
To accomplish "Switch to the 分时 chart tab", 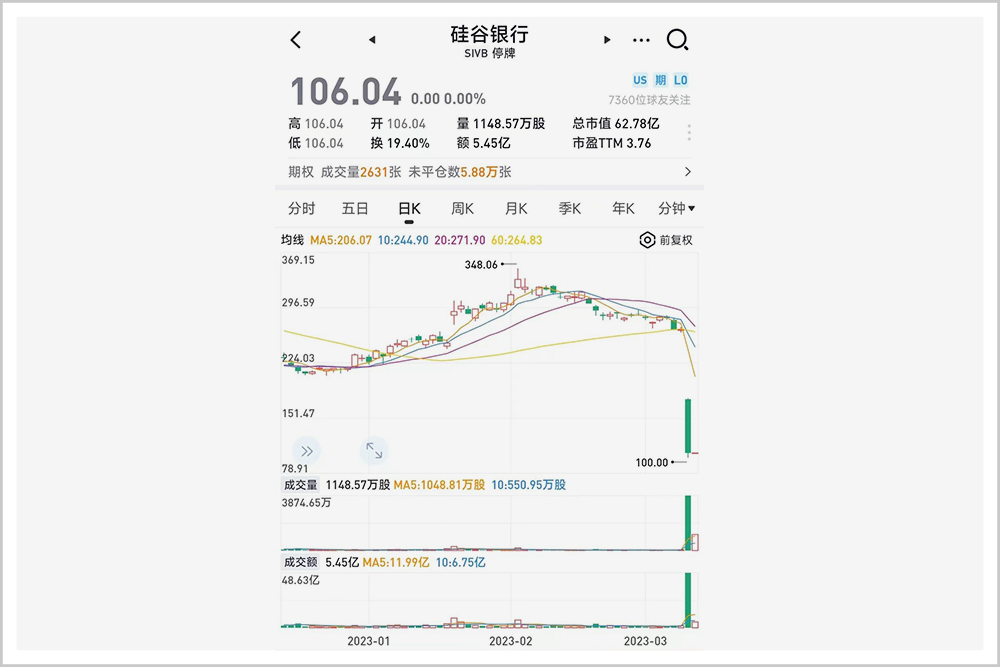I will [x=301, y=208].
